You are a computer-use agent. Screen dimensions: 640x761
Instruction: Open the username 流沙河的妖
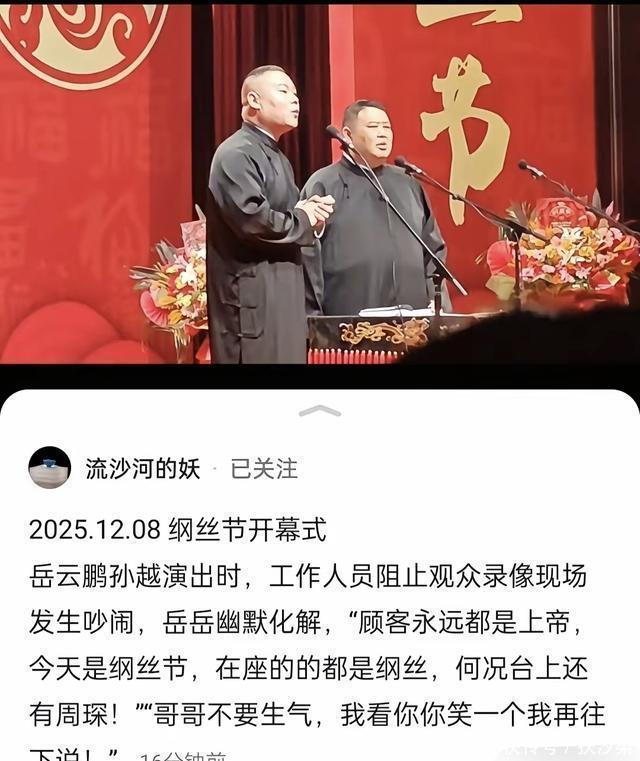coord(142,468)
